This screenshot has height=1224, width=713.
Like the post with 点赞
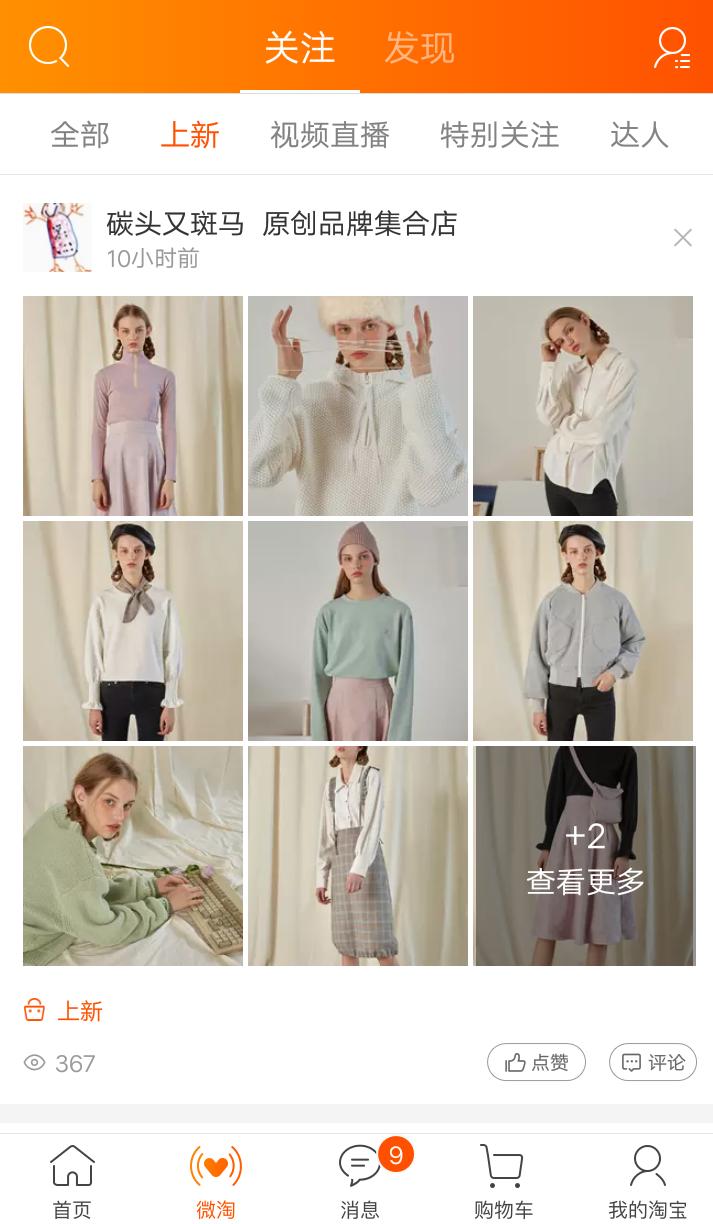click(x=536, y=1062)
